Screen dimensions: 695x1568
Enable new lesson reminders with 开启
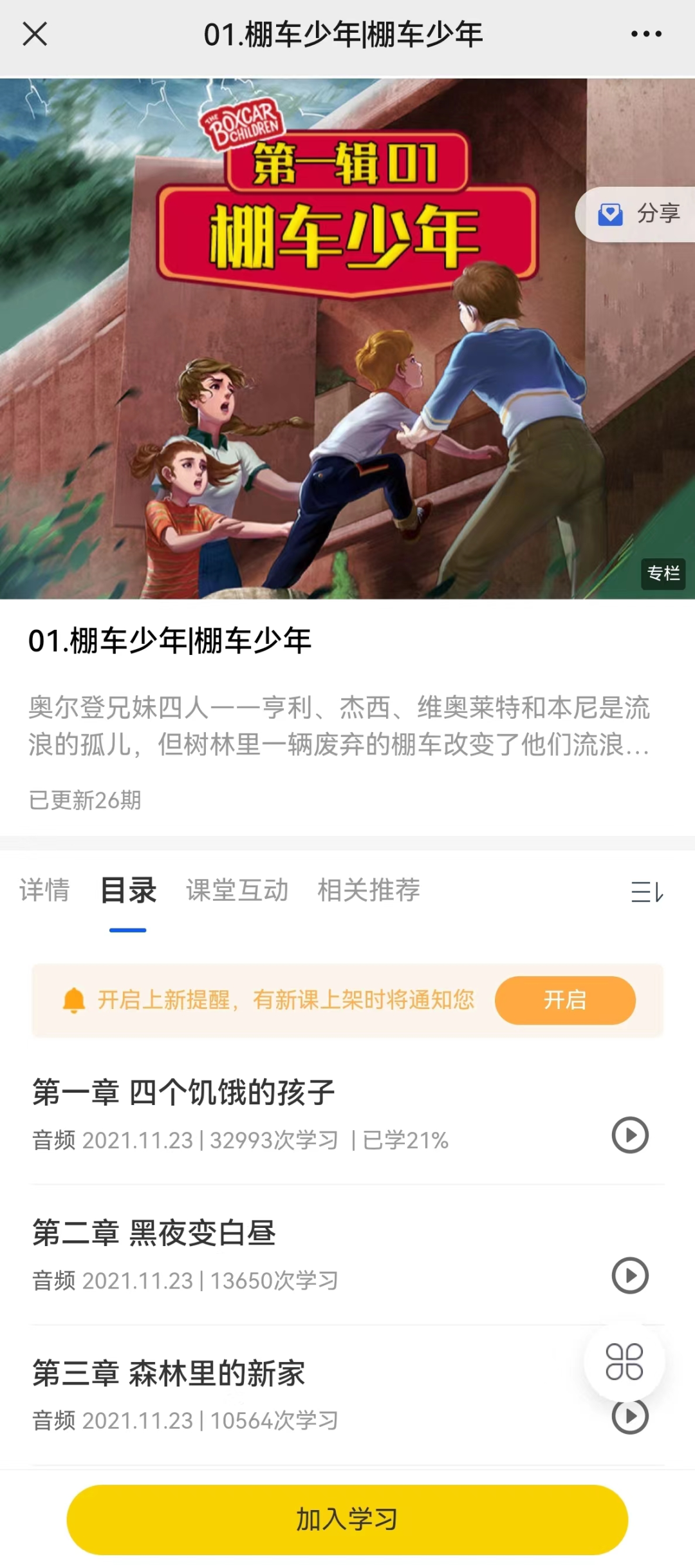pos(564,1000)
